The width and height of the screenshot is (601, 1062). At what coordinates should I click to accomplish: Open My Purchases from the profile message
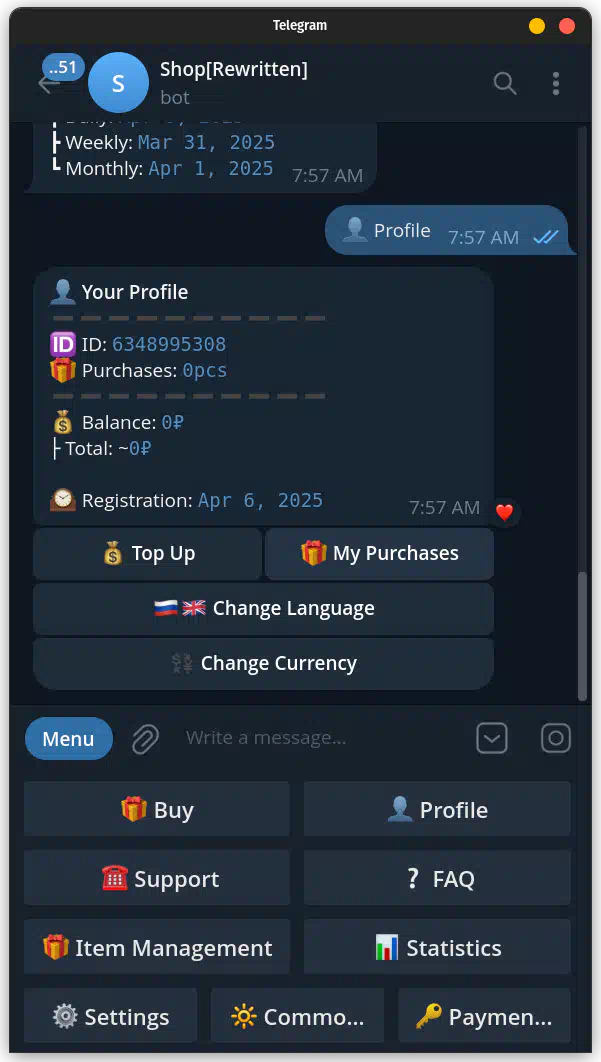click(x=379, y=554)
